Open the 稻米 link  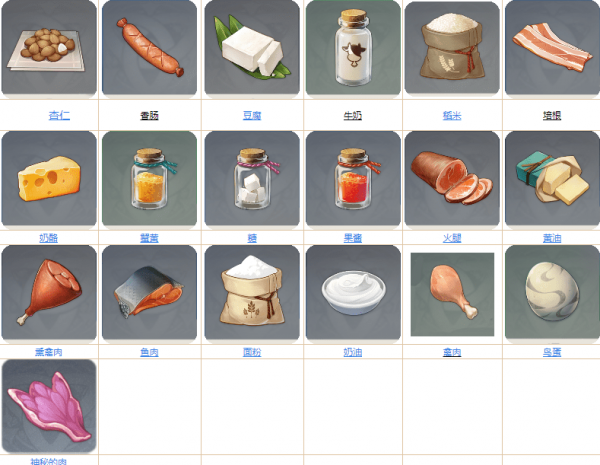tap(451, 116)
